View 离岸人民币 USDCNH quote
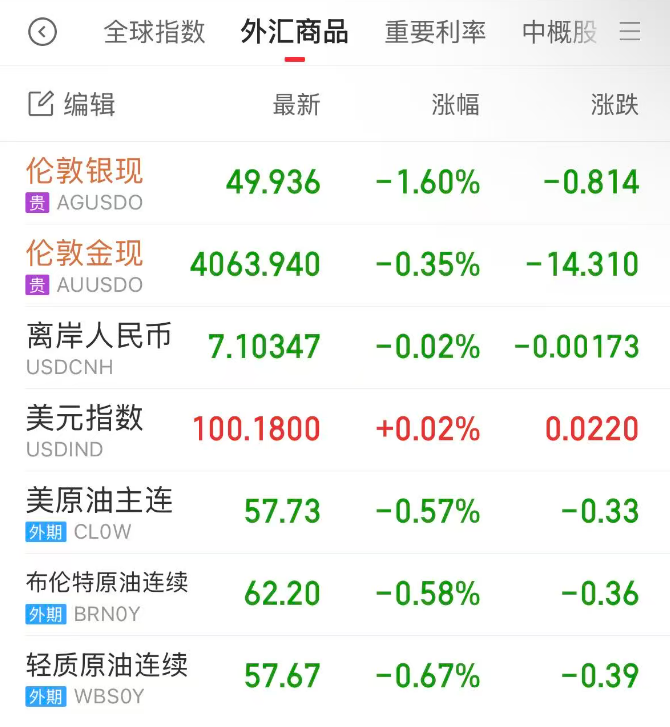The height and width of the screenshot is (727, 670). point(99,347)
